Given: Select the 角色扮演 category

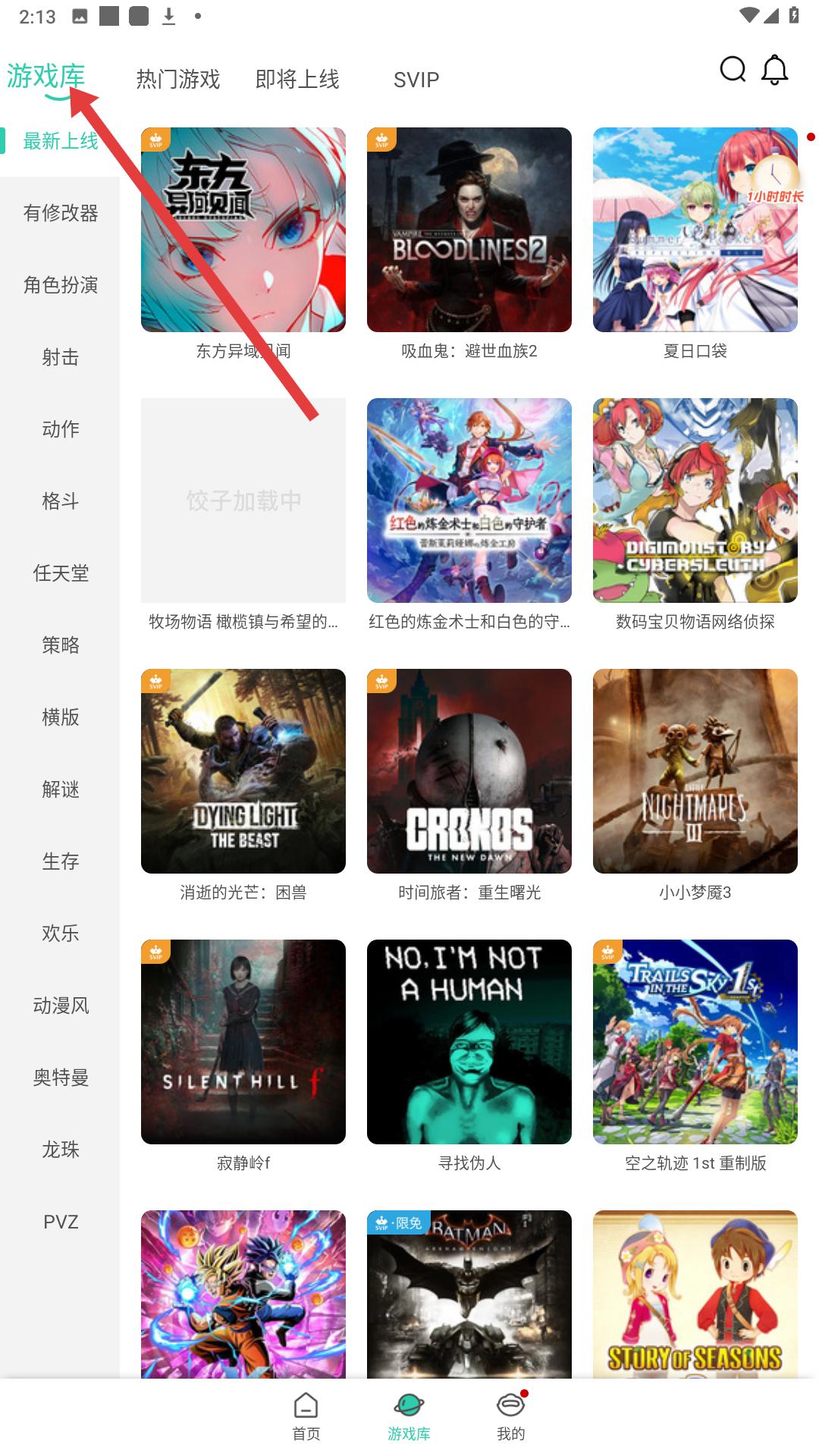Looking at the screenshot, I should [x=61, y=285].
